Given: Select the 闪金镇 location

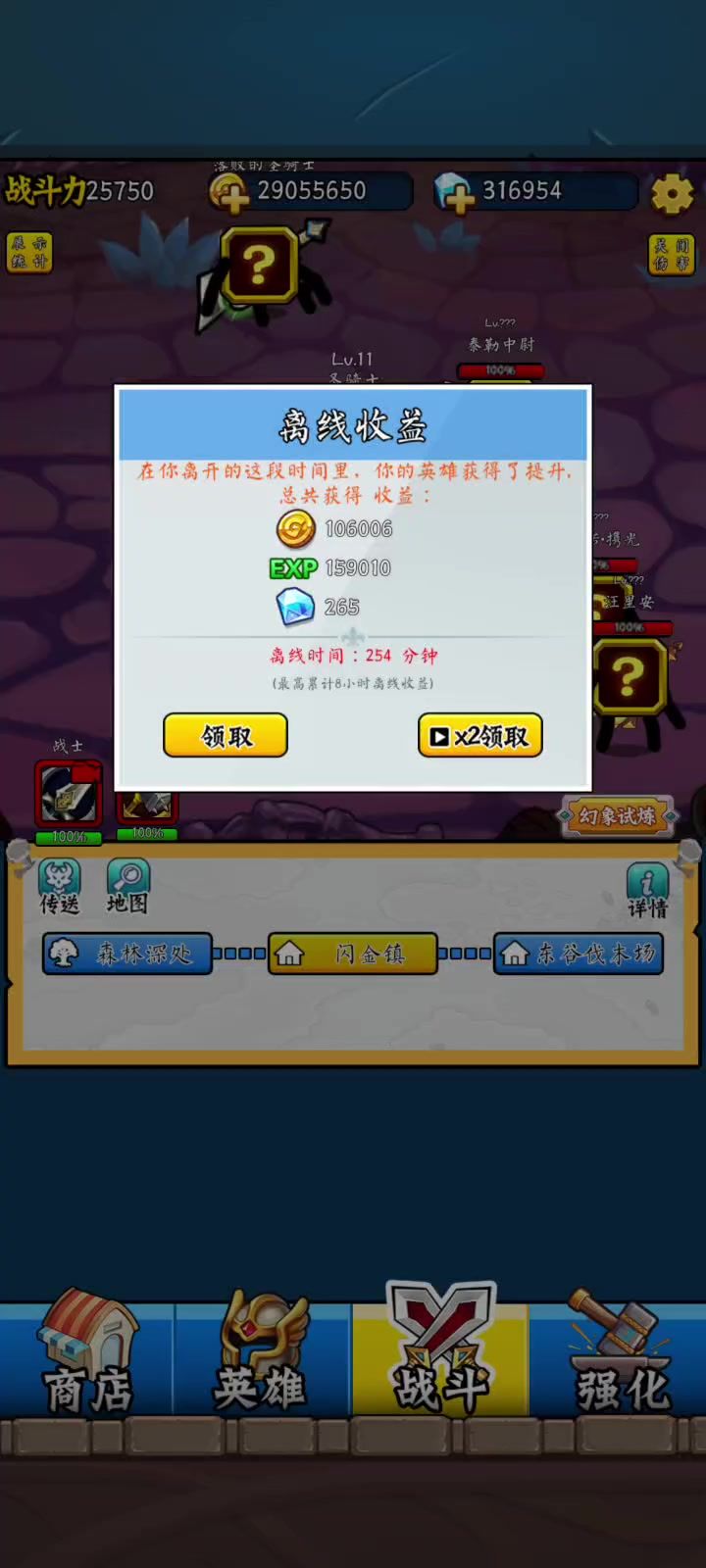Looking at the screenshot, I should click(x=353, y=954).
